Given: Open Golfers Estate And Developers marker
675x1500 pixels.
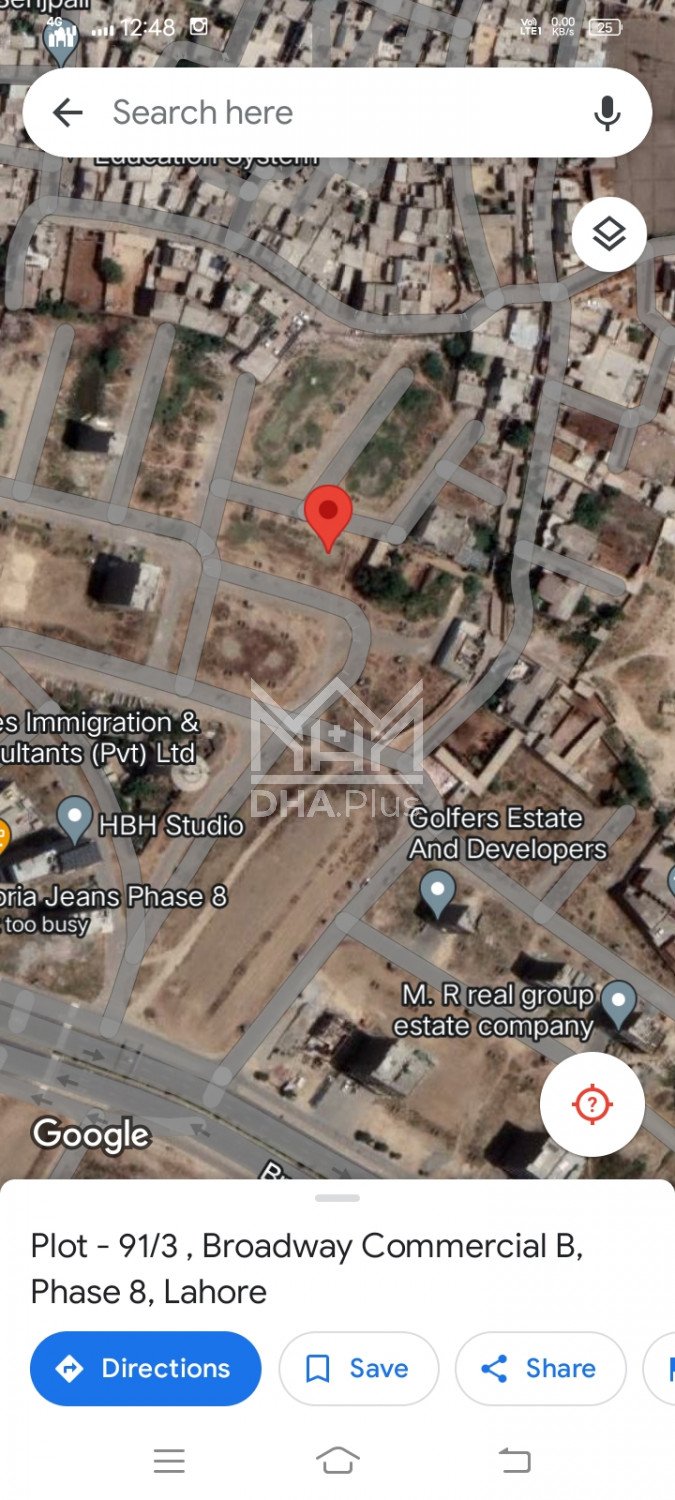Looking at the screenshot, I should (437, 890).
